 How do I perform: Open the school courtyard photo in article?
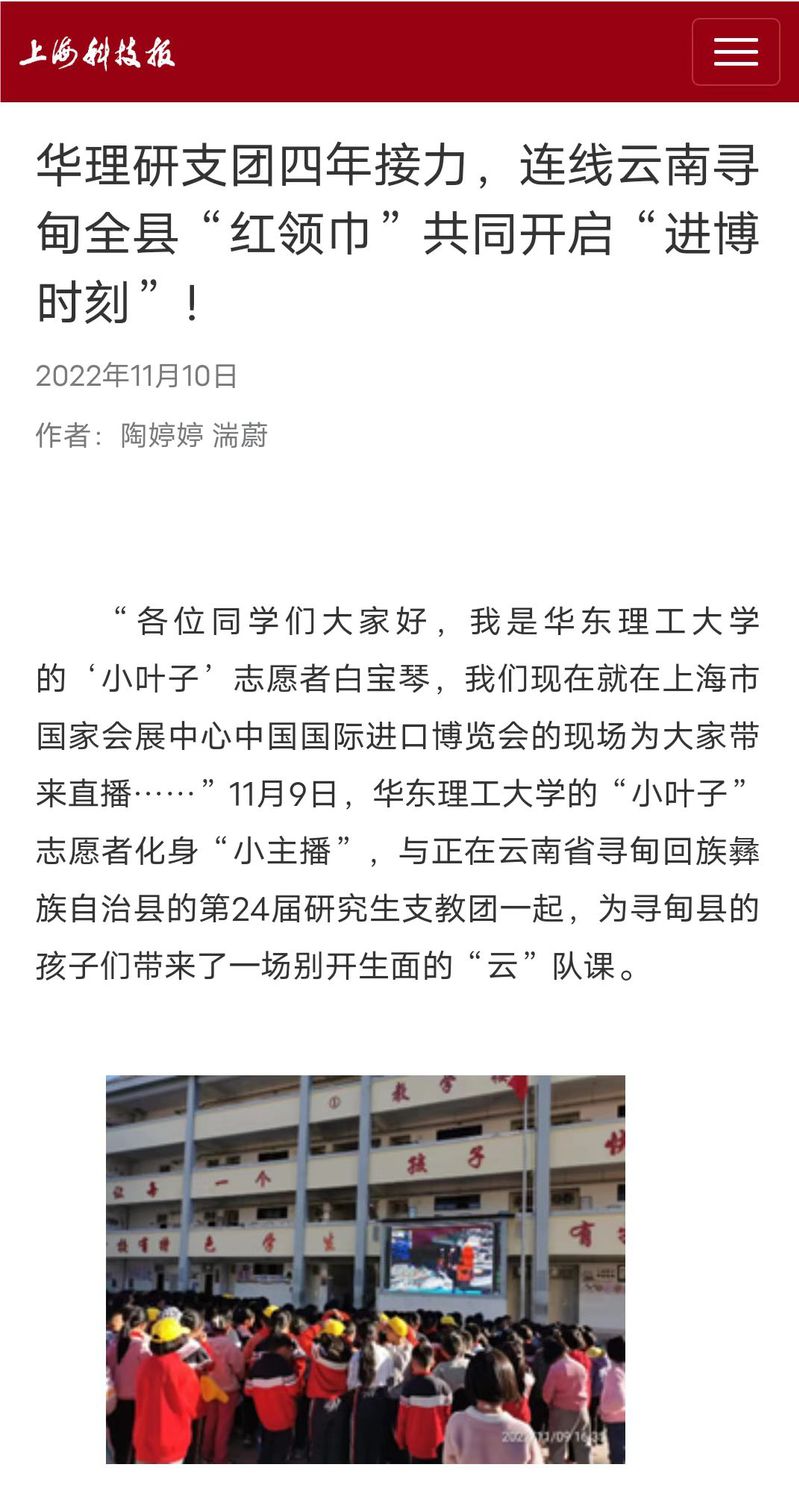pos(365,1268)
